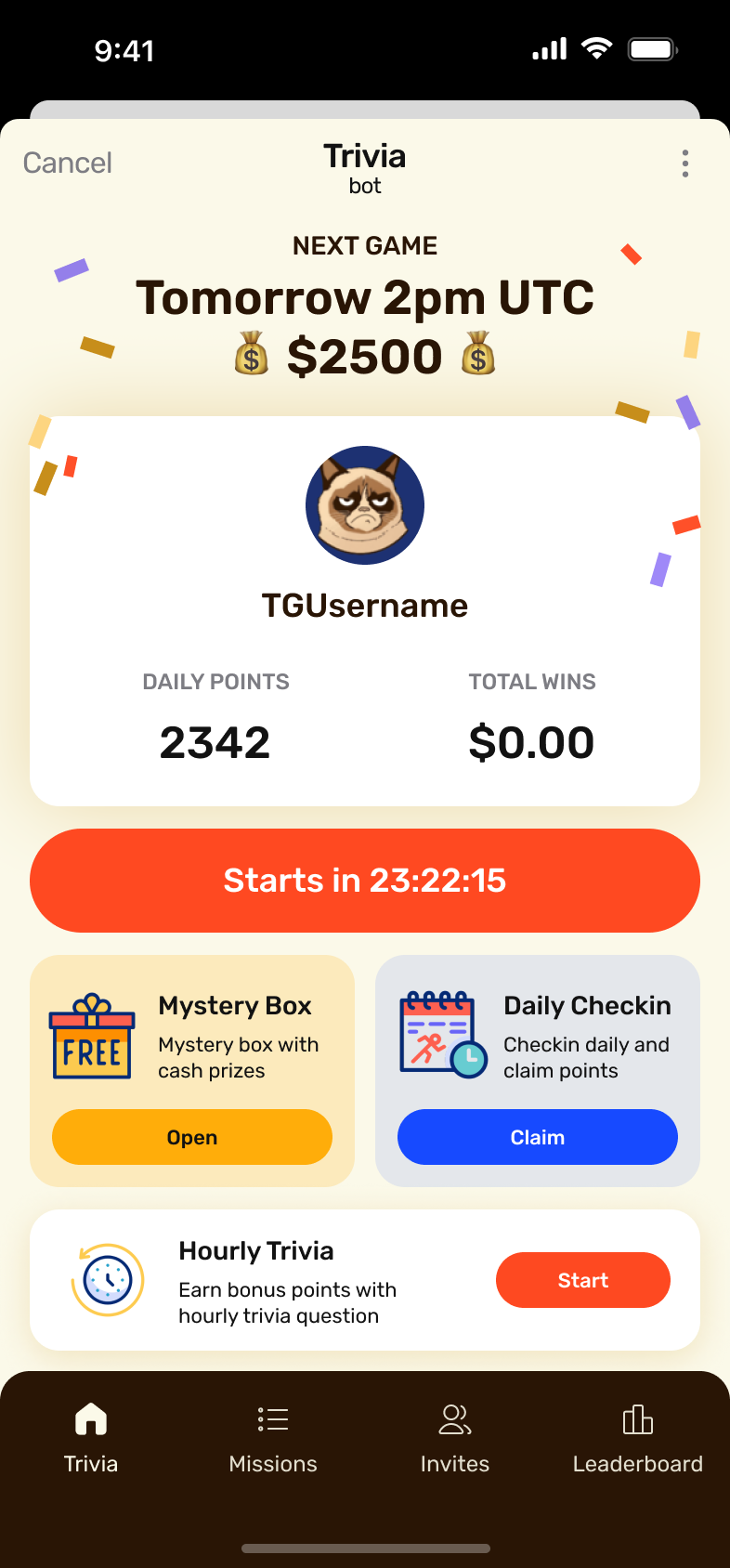
Task: Click the Hourly Trivia clock icon
Action: pos(108,1279)
